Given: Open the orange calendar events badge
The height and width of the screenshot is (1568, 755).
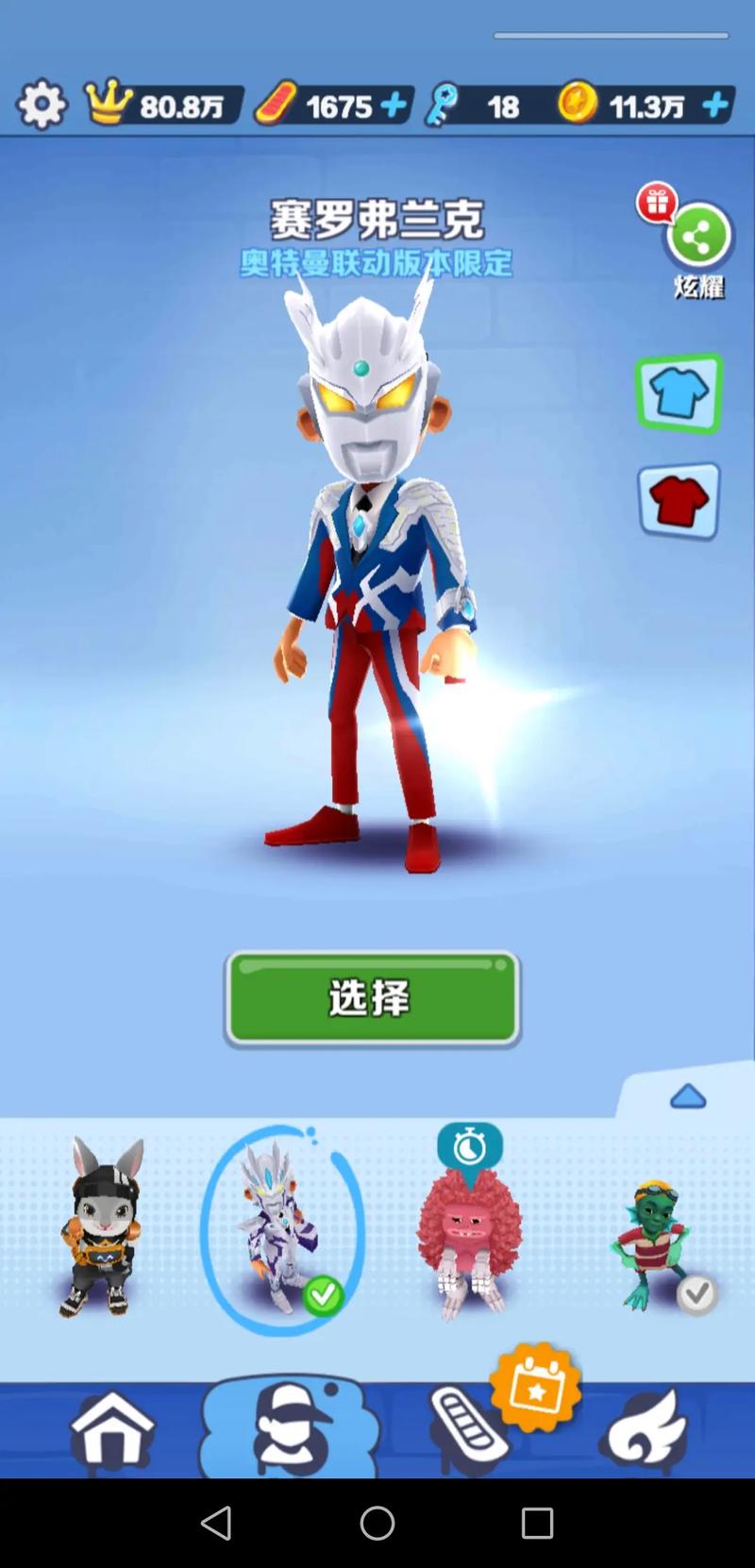Looking at the screenshot, I should [x=535, y=1388].
